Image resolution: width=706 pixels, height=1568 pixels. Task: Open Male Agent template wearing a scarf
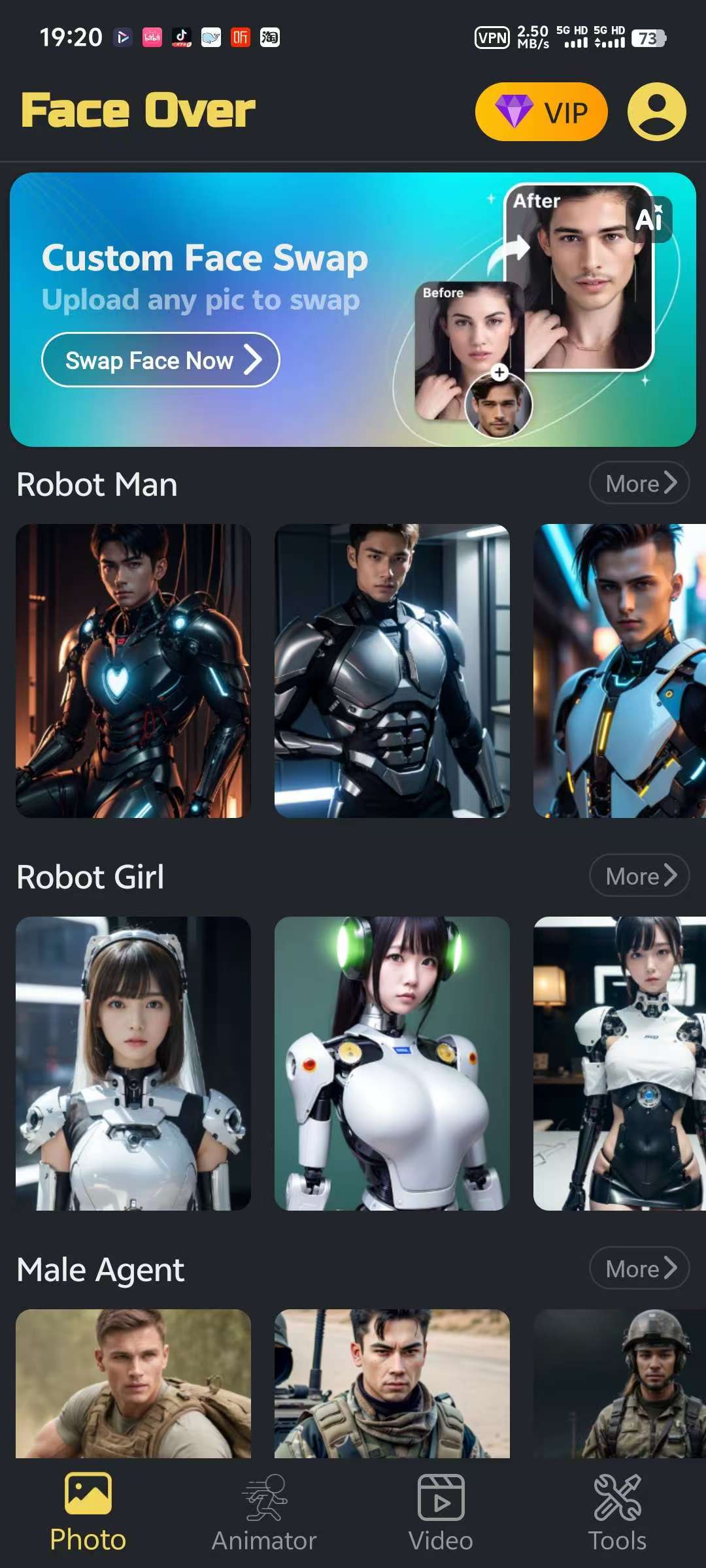pos(392,1383)
